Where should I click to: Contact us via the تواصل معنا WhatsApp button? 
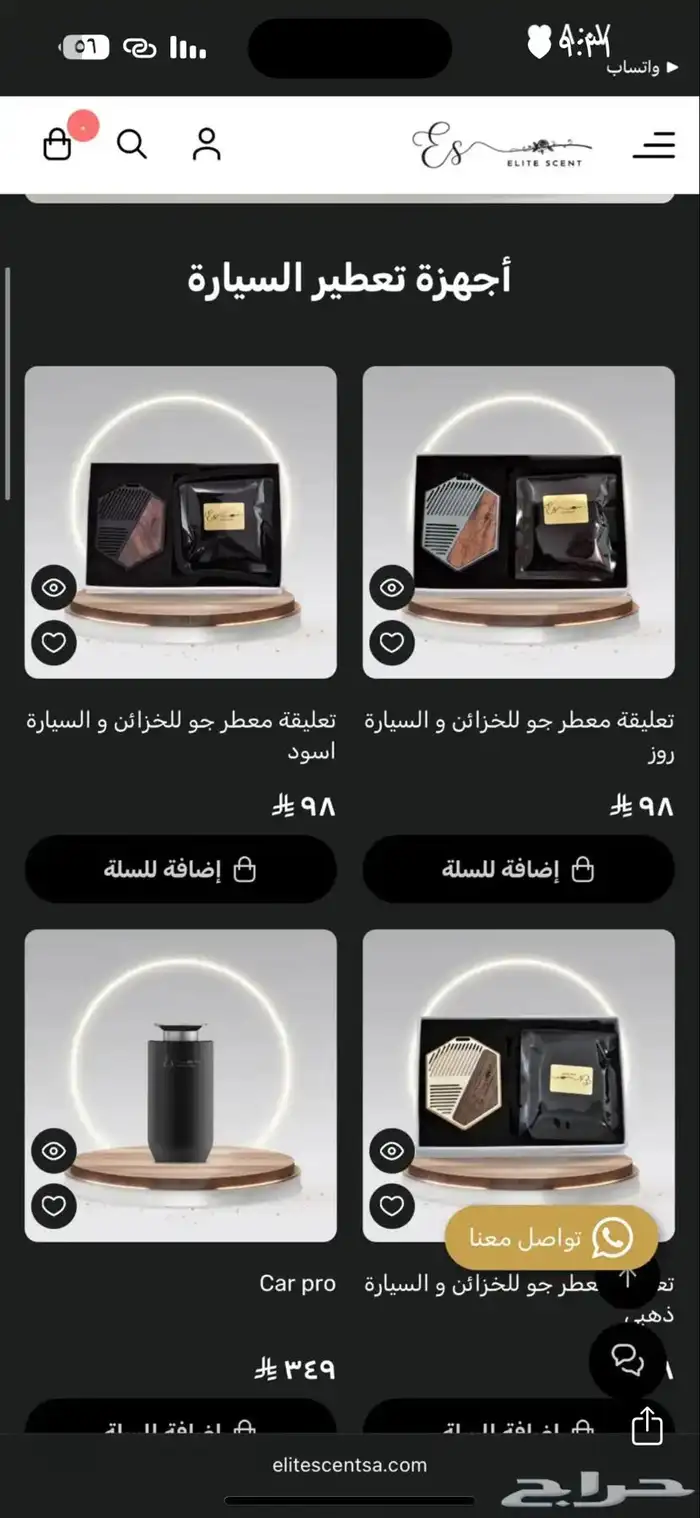(551, 1238)
